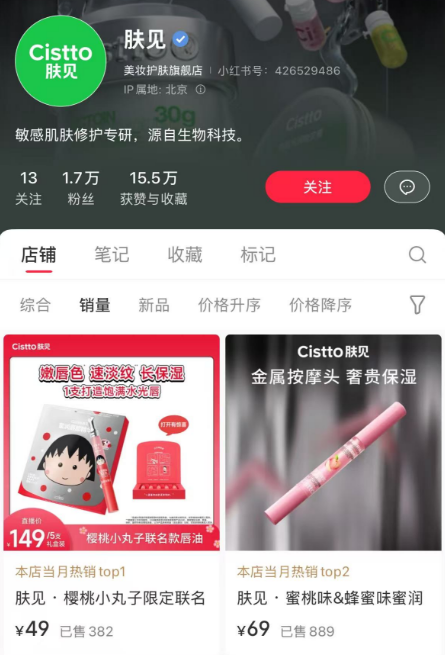The image size is (445, 655).
Task: Switch to the 收藏 tab
Action: [185, 254]
